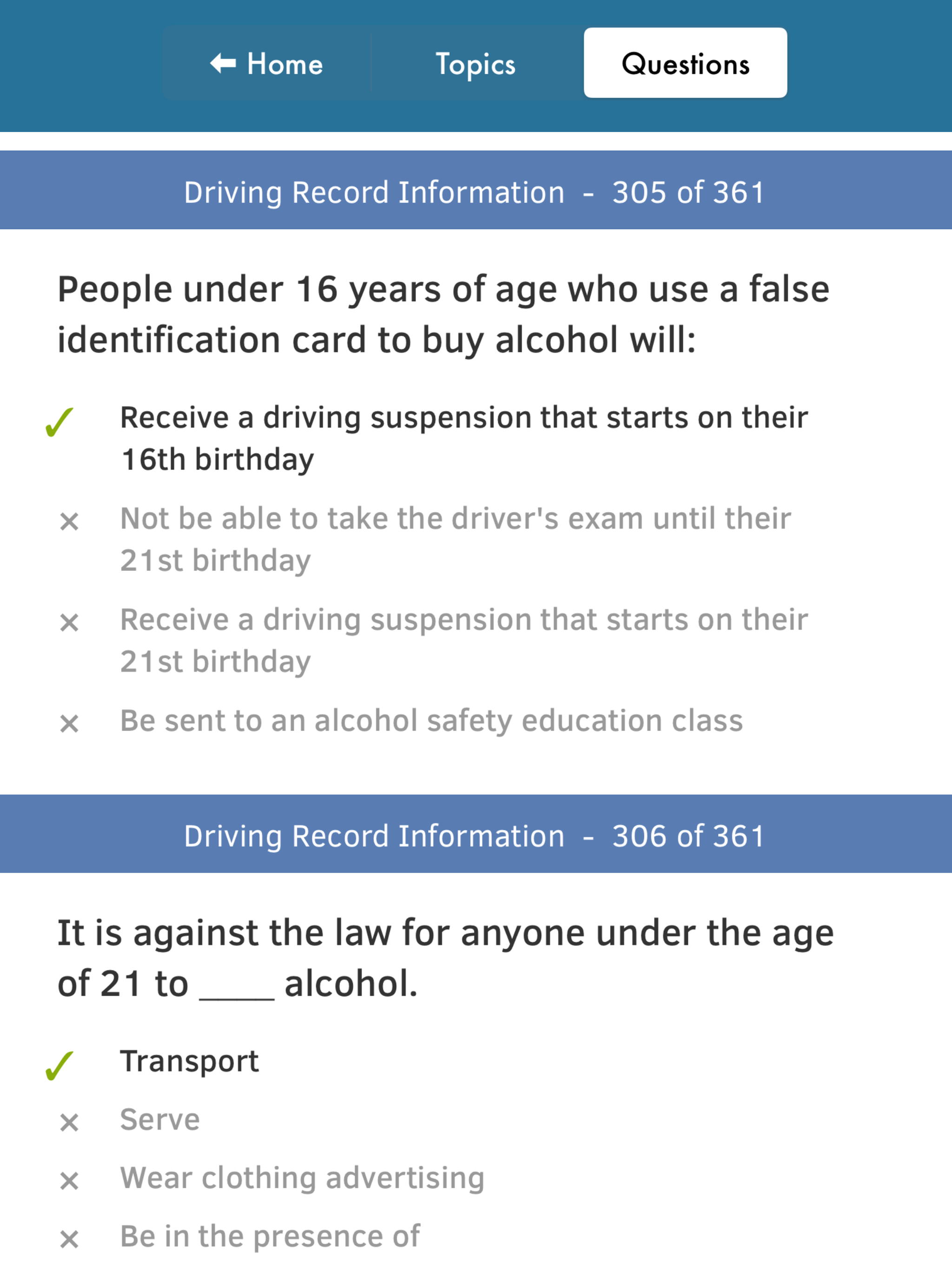
Task: Switch to the Questions tab
Action: click(686, 64)
